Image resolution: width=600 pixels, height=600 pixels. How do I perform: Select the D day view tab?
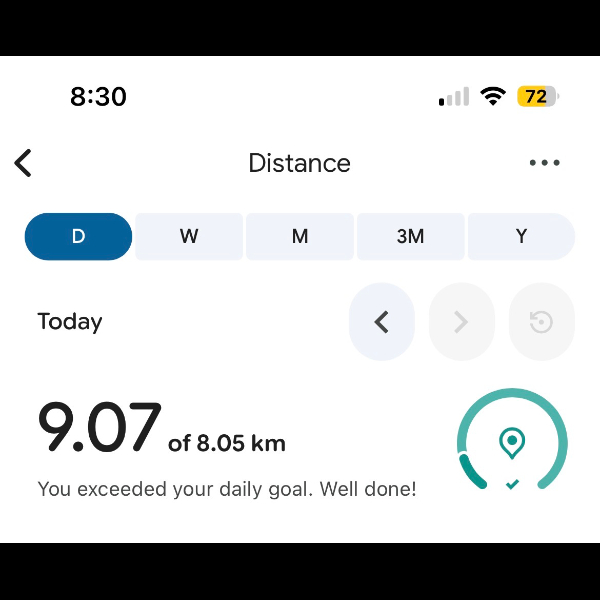click(x=78, y=236)
